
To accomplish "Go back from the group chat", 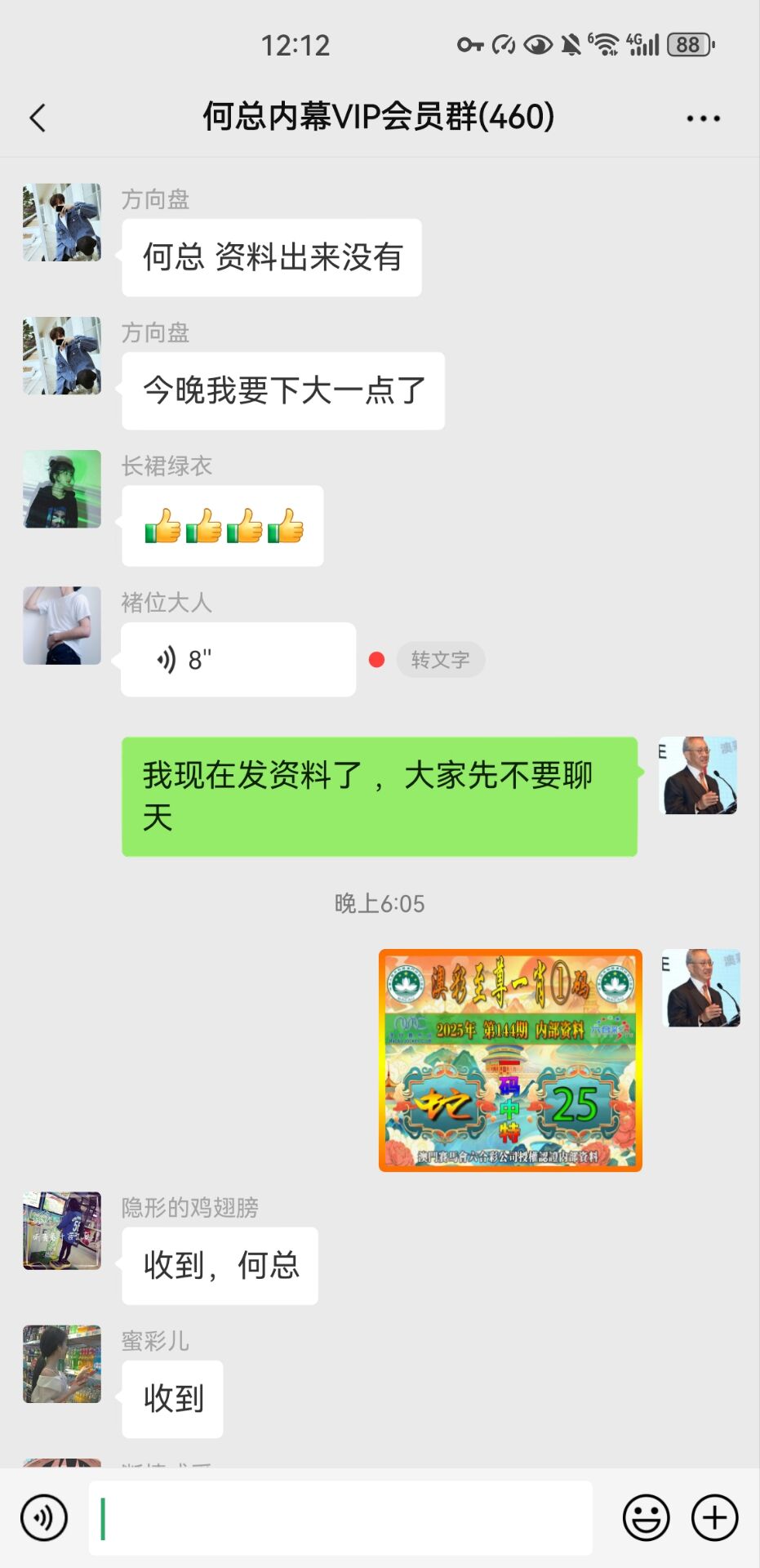I will (38, 118).
